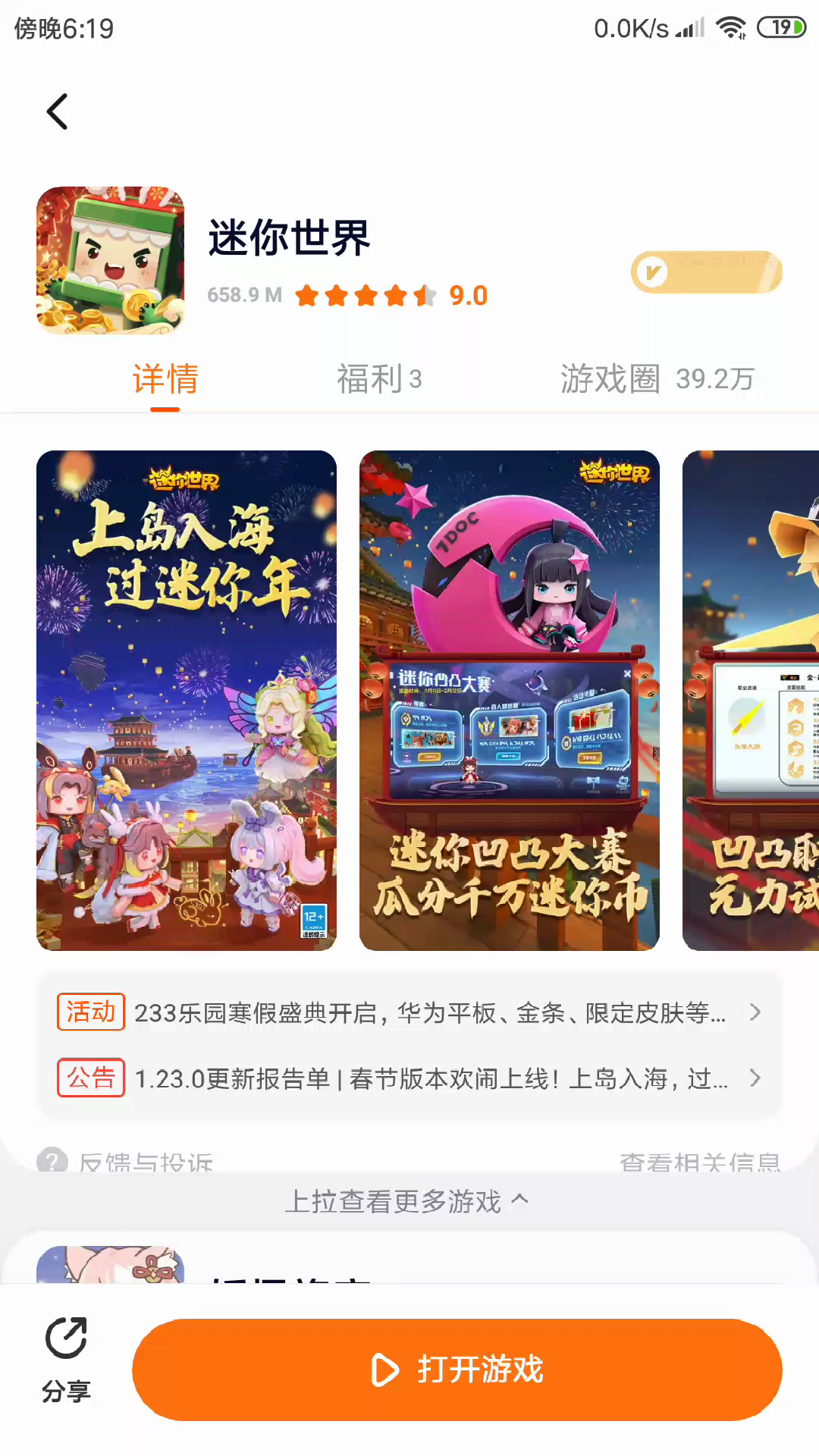Tap 查看相关信息 to view related info
819x1456 pixels.
[x=699, y=1162]
